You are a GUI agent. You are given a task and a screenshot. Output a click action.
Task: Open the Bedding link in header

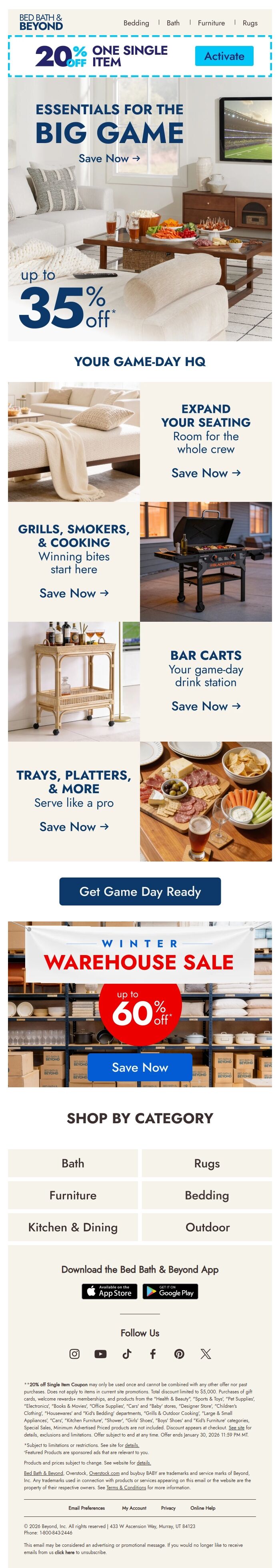[x=136, y=23]
